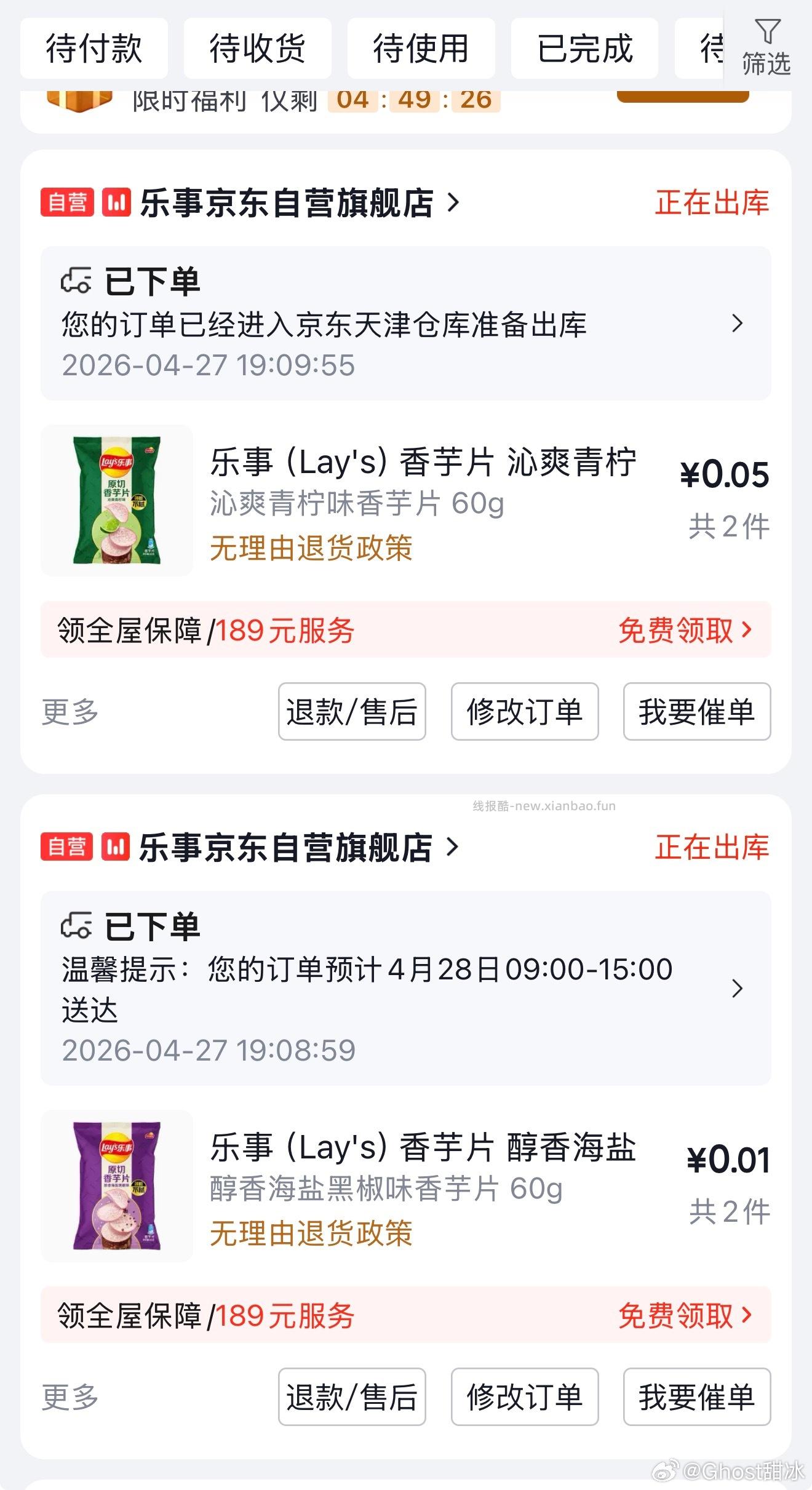Image resolution: width=812 pixels, height=1490 pixels.
Task: Switch to the 已完成 tab
Action: coord(583,48)
